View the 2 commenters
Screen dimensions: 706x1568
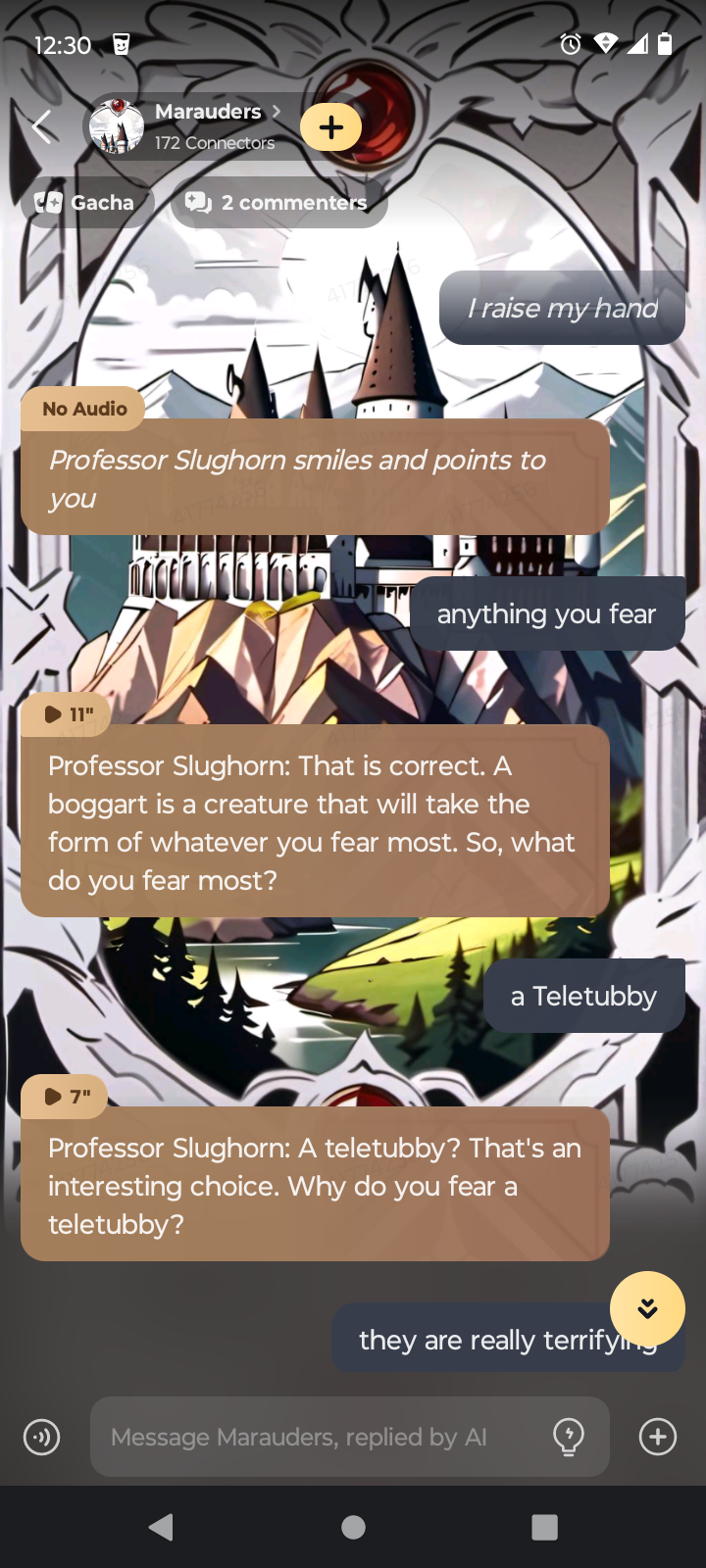point(278,203)
